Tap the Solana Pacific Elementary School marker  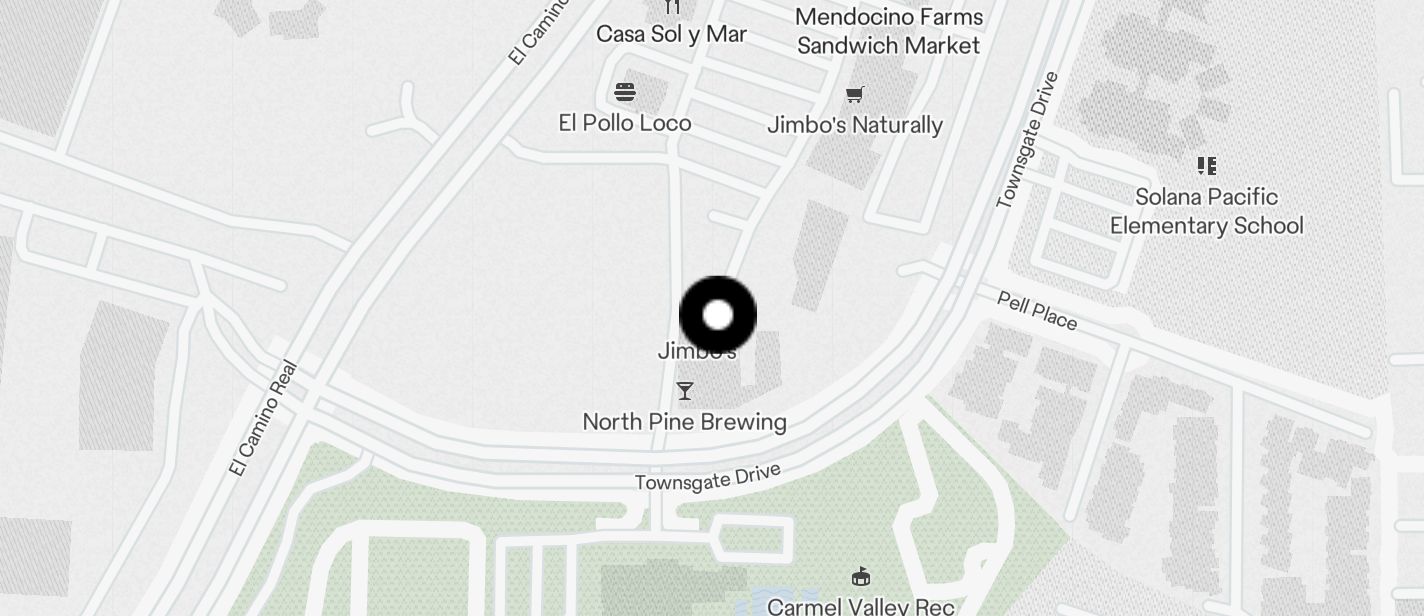[x=1207, y=166]
